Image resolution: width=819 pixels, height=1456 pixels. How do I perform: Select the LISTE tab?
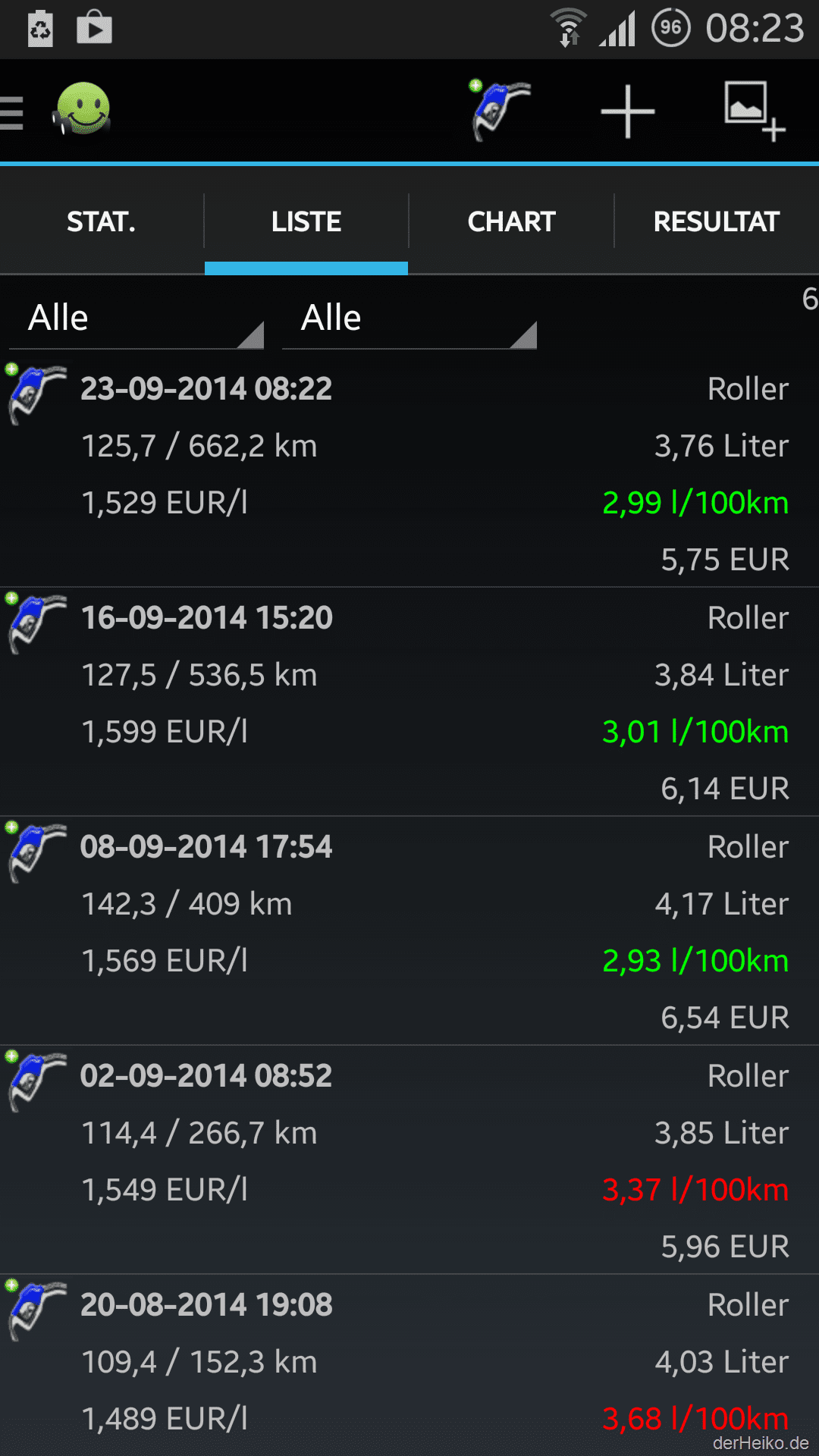[306, 221]
